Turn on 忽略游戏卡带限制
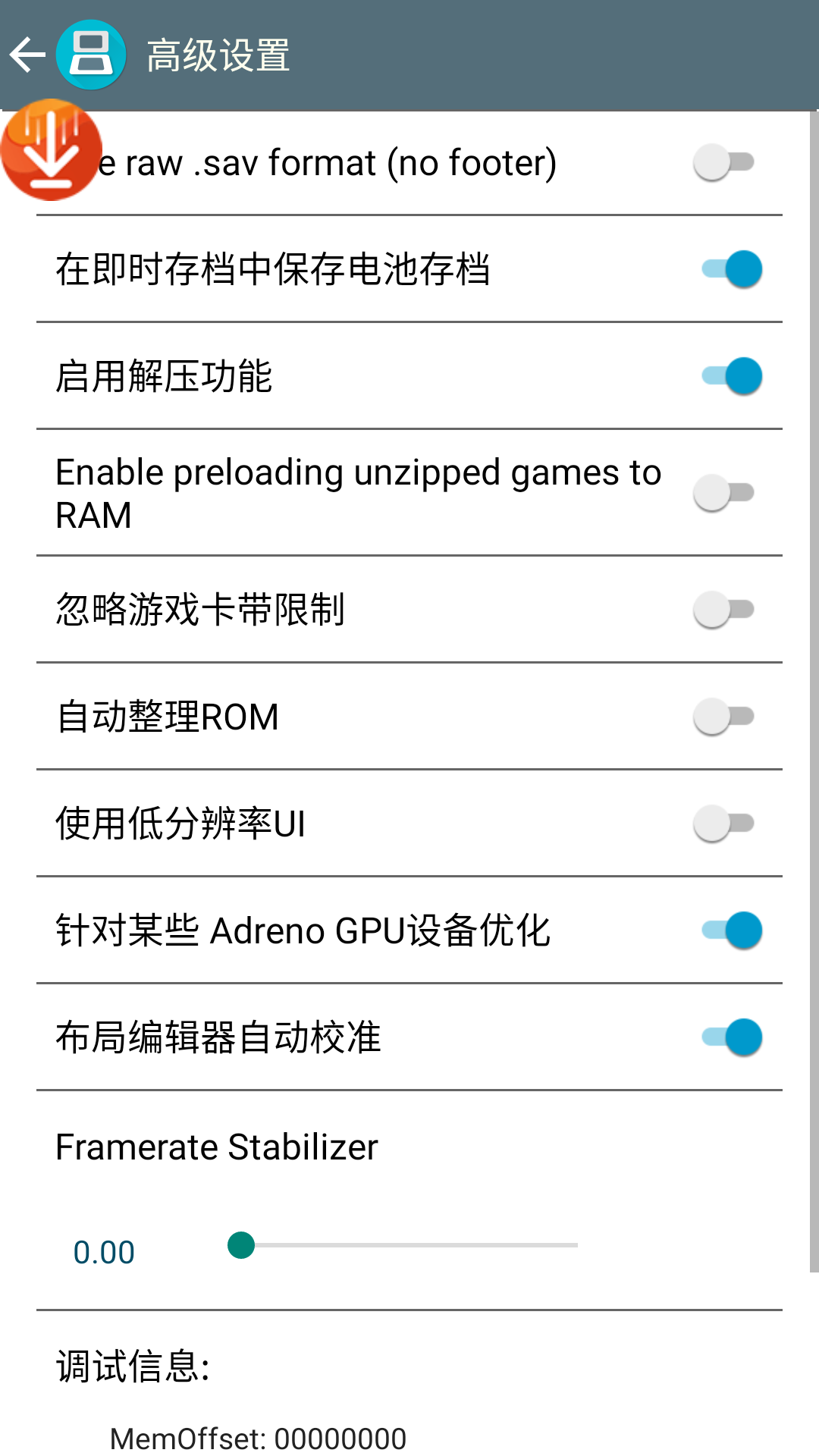 724,610
